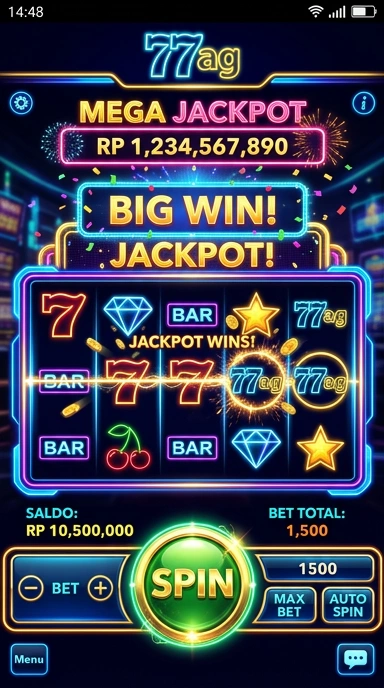Viewport: 384px width, 688px height.
Task: Decrease the bet with the minus button
Action: 31,588
